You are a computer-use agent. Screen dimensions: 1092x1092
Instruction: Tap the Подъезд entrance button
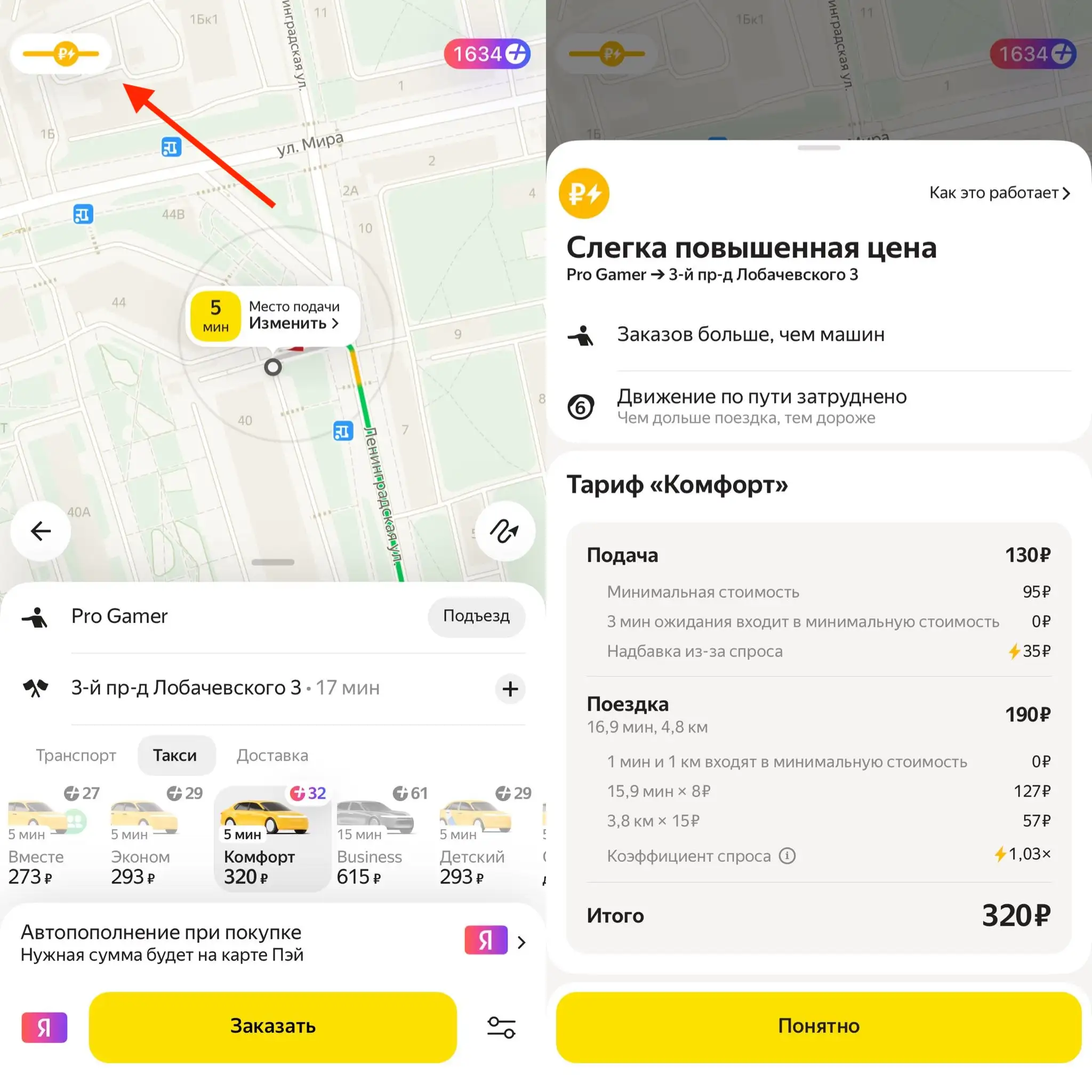point(476,616)
